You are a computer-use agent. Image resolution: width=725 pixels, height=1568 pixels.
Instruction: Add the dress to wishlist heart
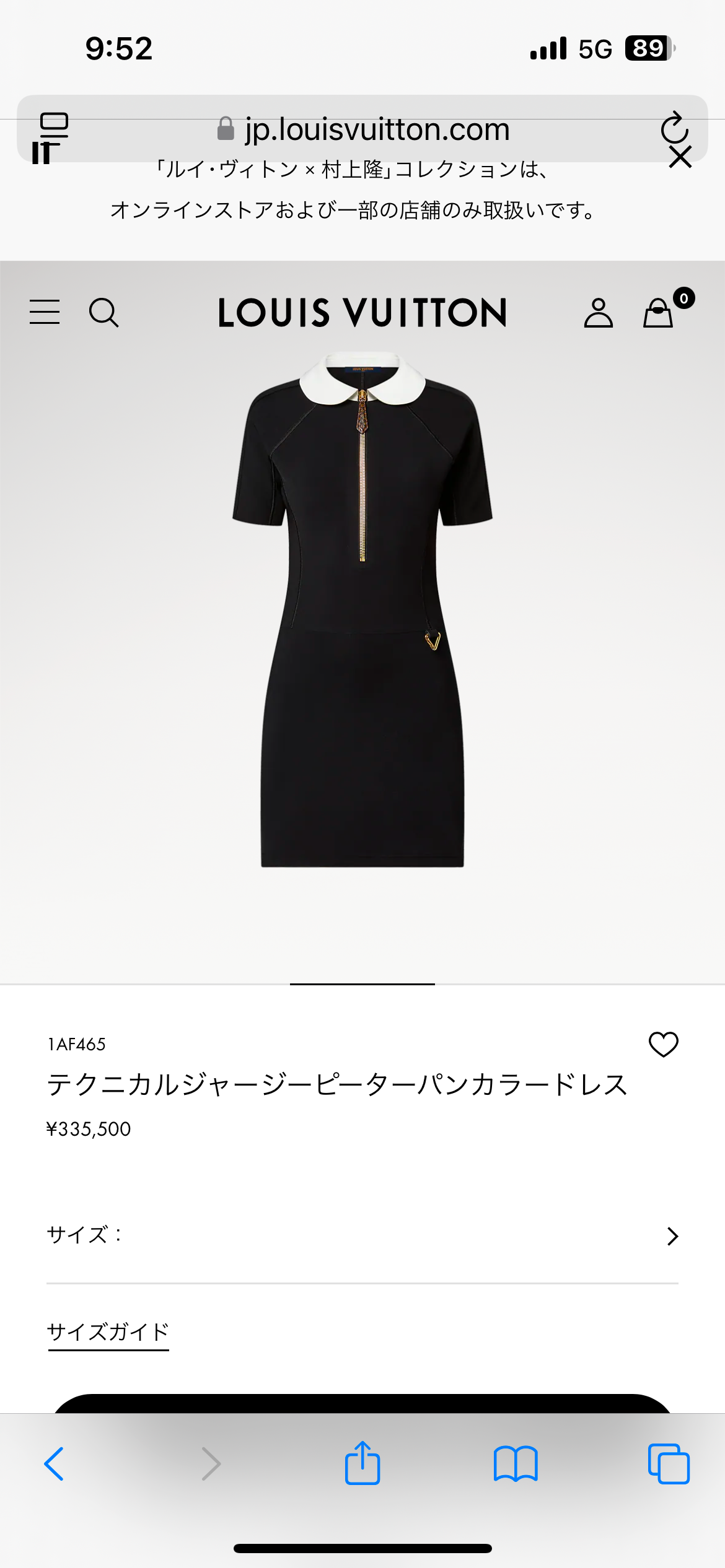663,1045
